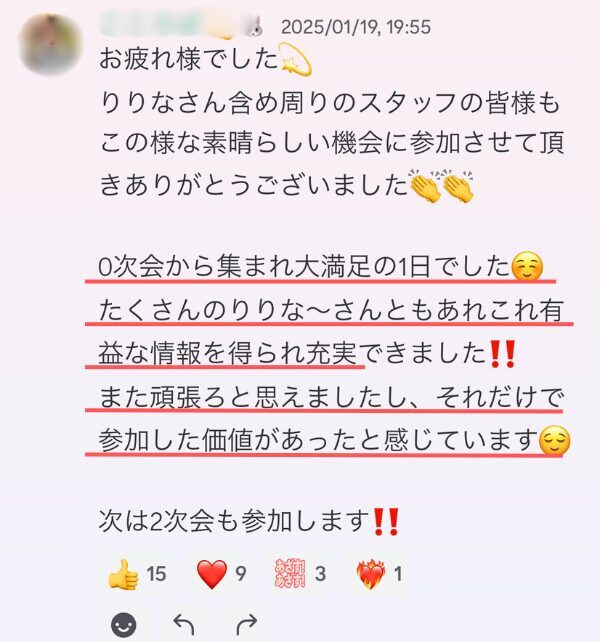This screenshot has height=642, width=600.
Task: Add the thumbs up reaction with 15
Action: point(136,574)
